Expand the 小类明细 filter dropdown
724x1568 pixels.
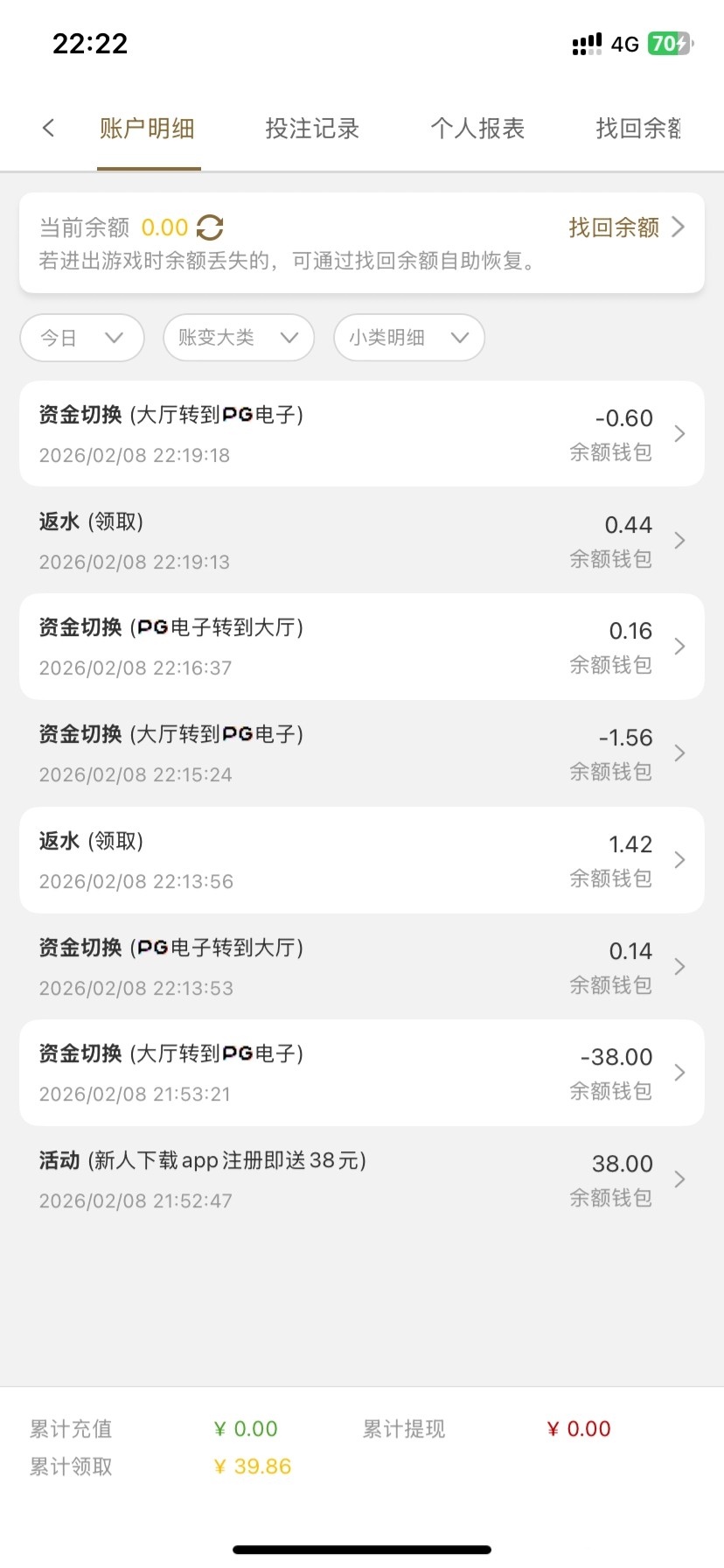408,338
